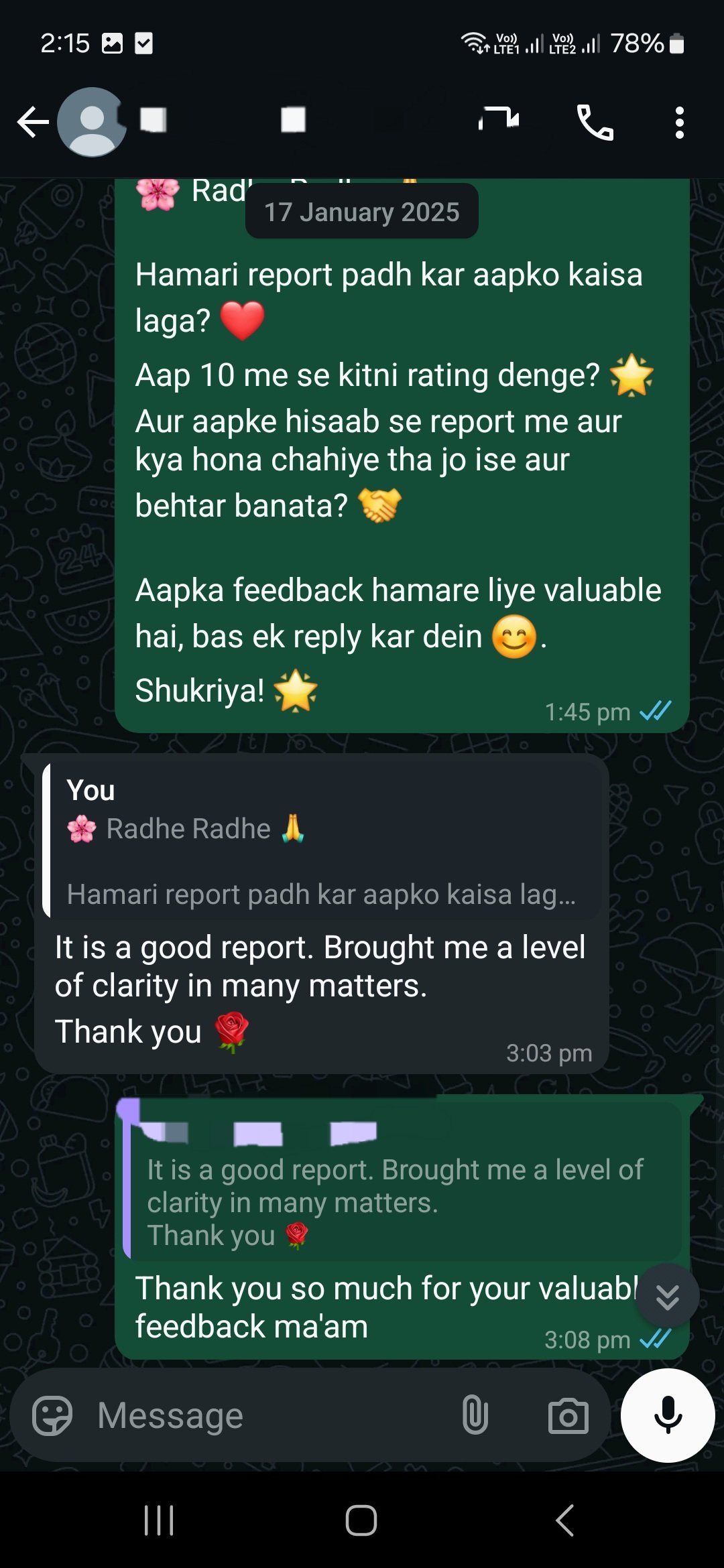Go to the home screen

361,1520
